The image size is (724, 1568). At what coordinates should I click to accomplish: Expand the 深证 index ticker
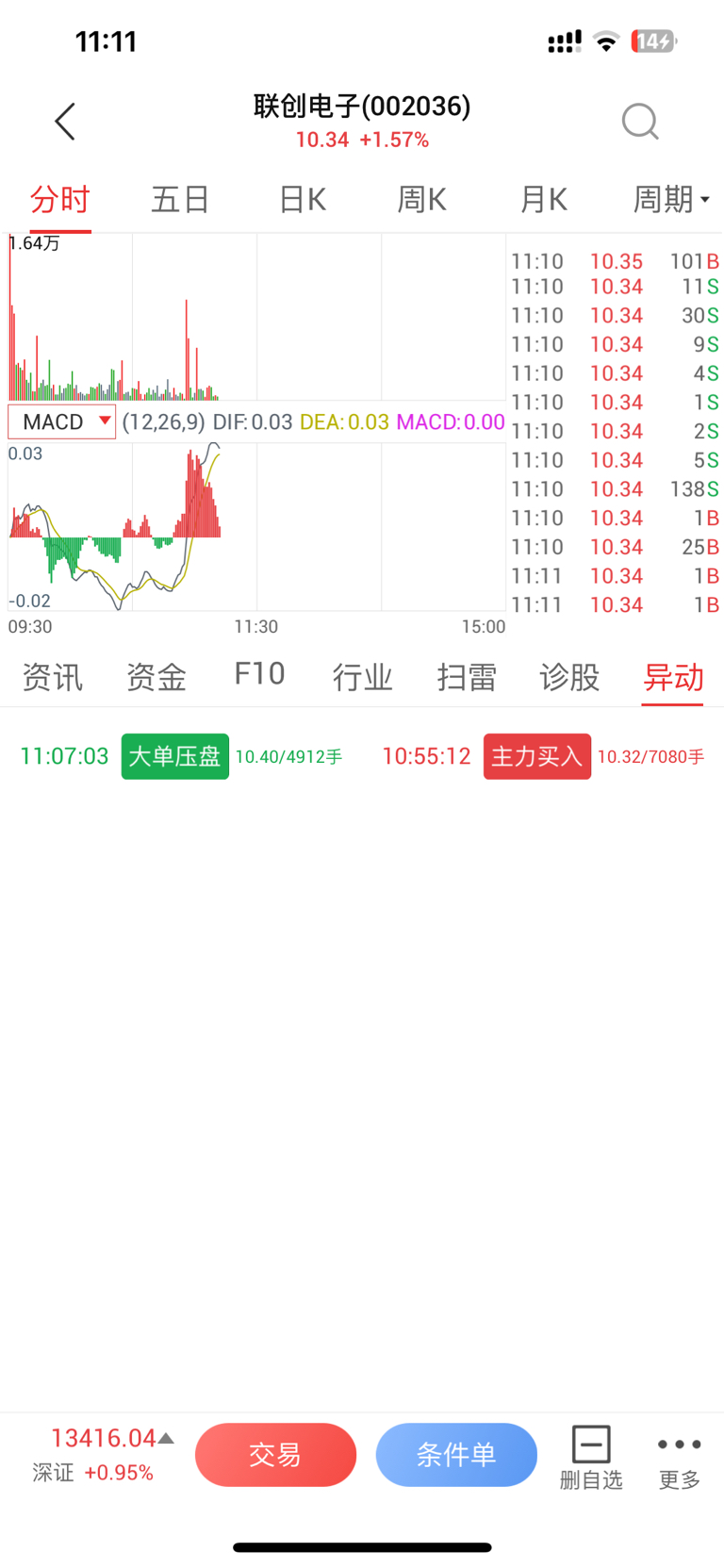coord(104,1454)
